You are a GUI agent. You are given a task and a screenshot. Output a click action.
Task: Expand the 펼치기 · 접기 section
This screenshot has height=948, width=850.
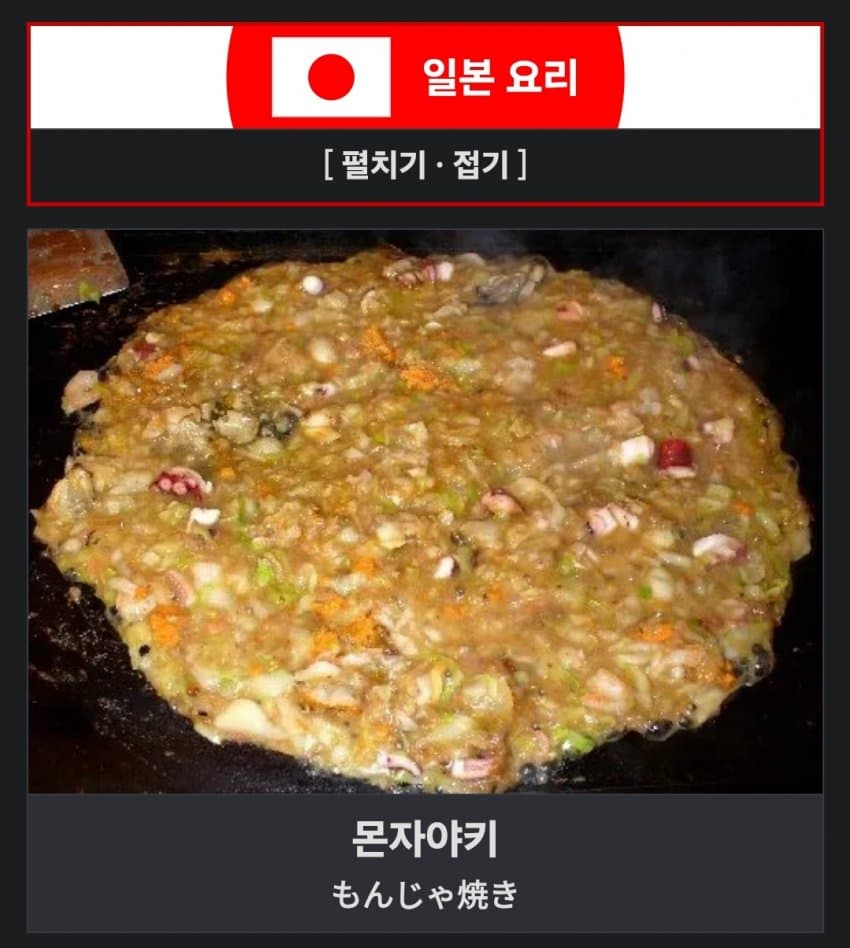[425, 164]
